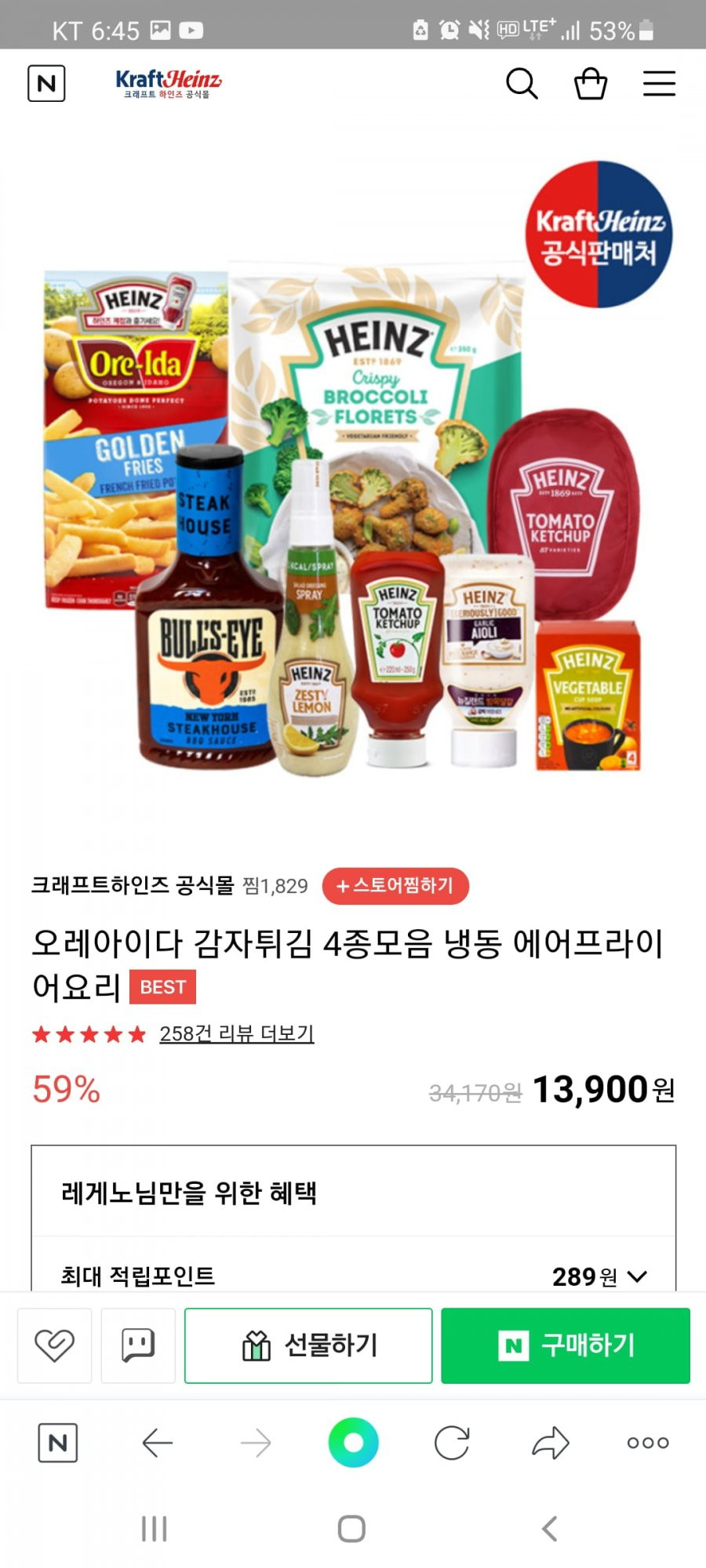Reload the page
This screenshot has height=1568, width=706.
[x=452, y=1443]
